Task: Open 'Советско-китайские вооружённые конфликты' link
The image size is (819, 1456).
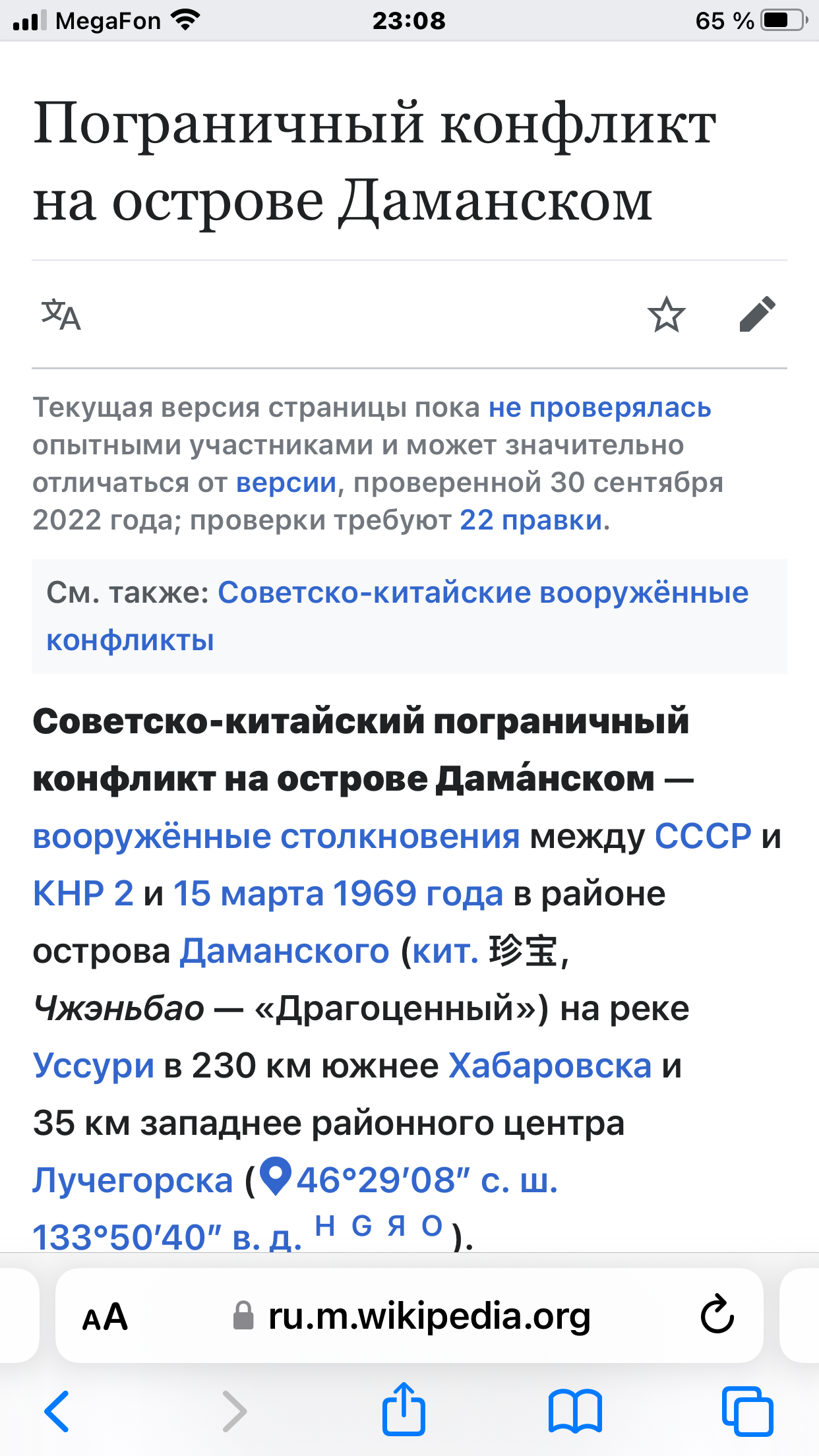Action: [x=397, y=616]
